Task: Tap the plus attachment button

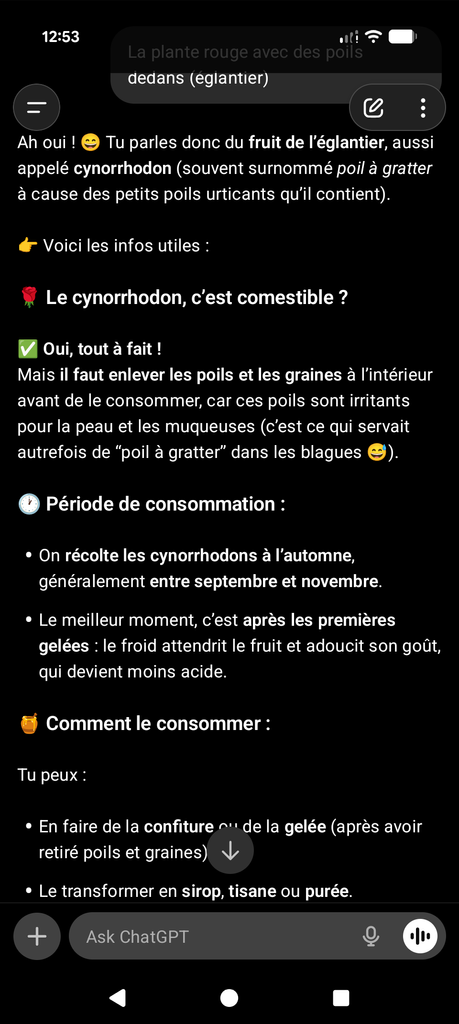Action: pos(37,936)
